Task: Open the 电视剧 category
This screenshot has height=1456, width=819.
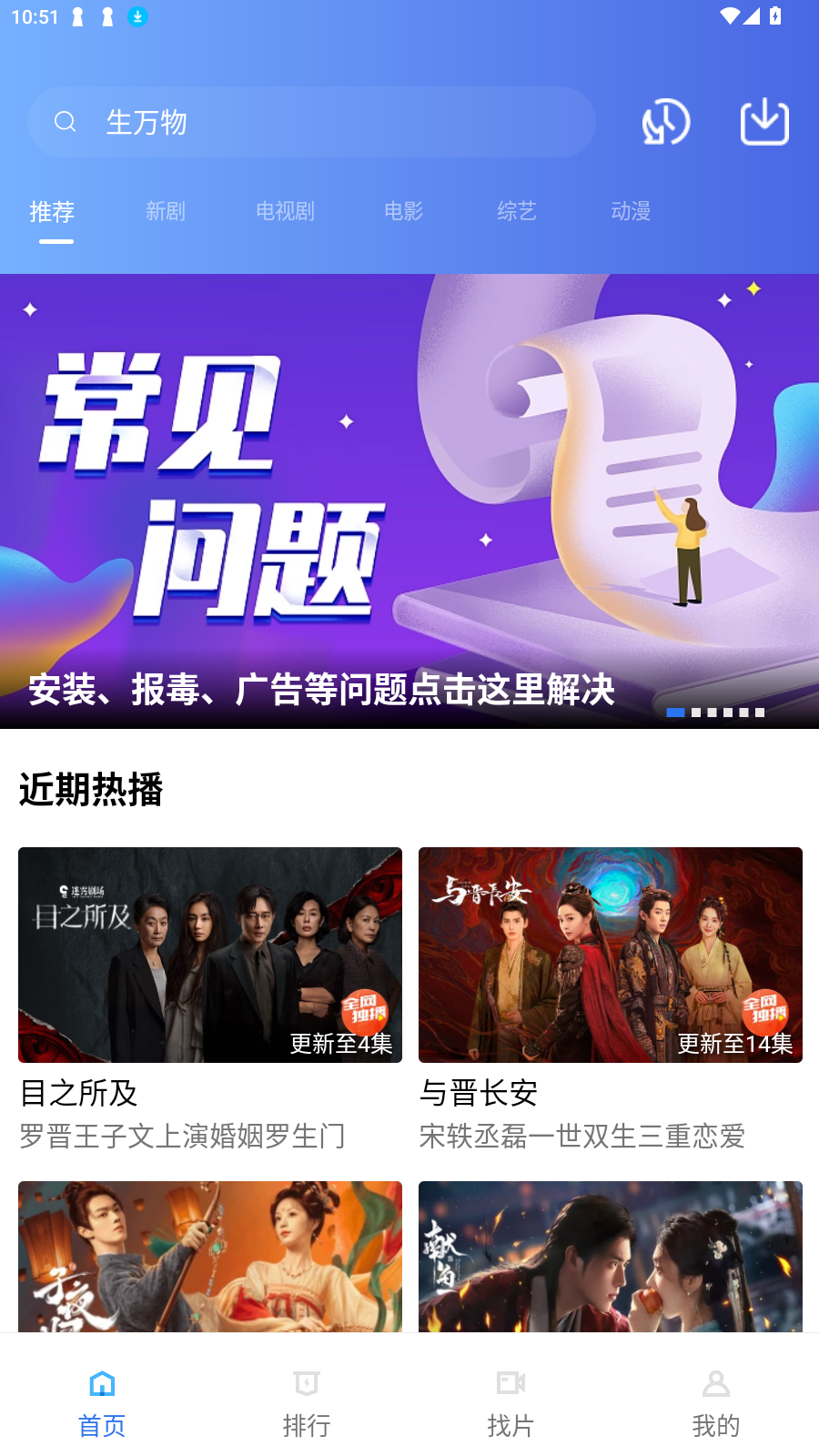Action: click(x=285, y=211)
